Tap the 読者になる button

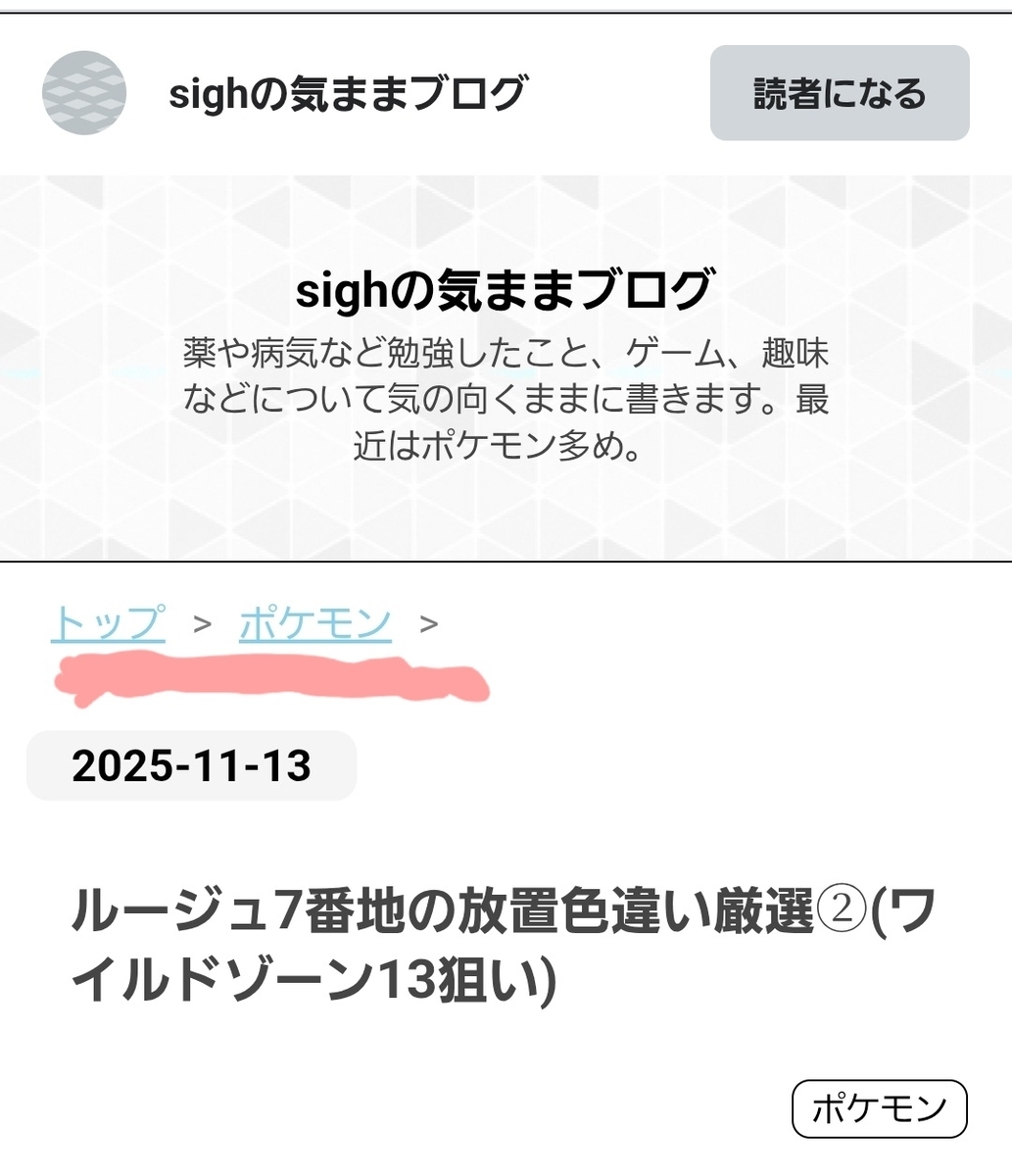[840, 93]
